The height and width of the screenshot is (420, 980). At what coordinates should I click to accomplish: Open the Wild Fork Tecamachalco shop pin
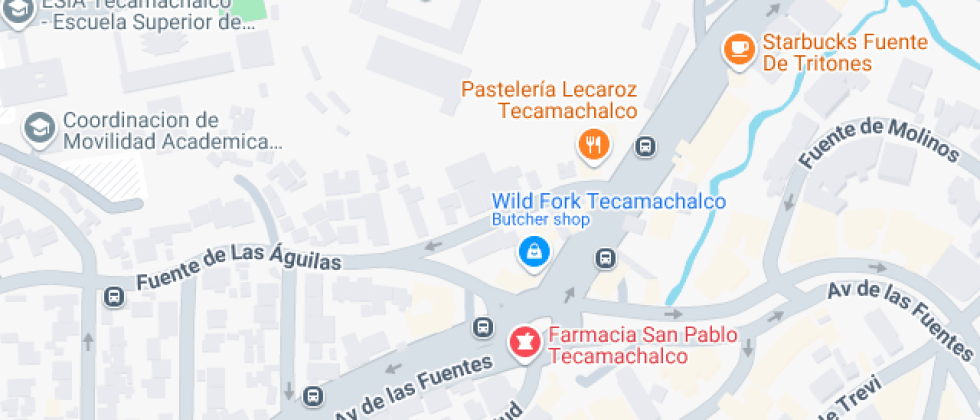[x=533, y=252]
